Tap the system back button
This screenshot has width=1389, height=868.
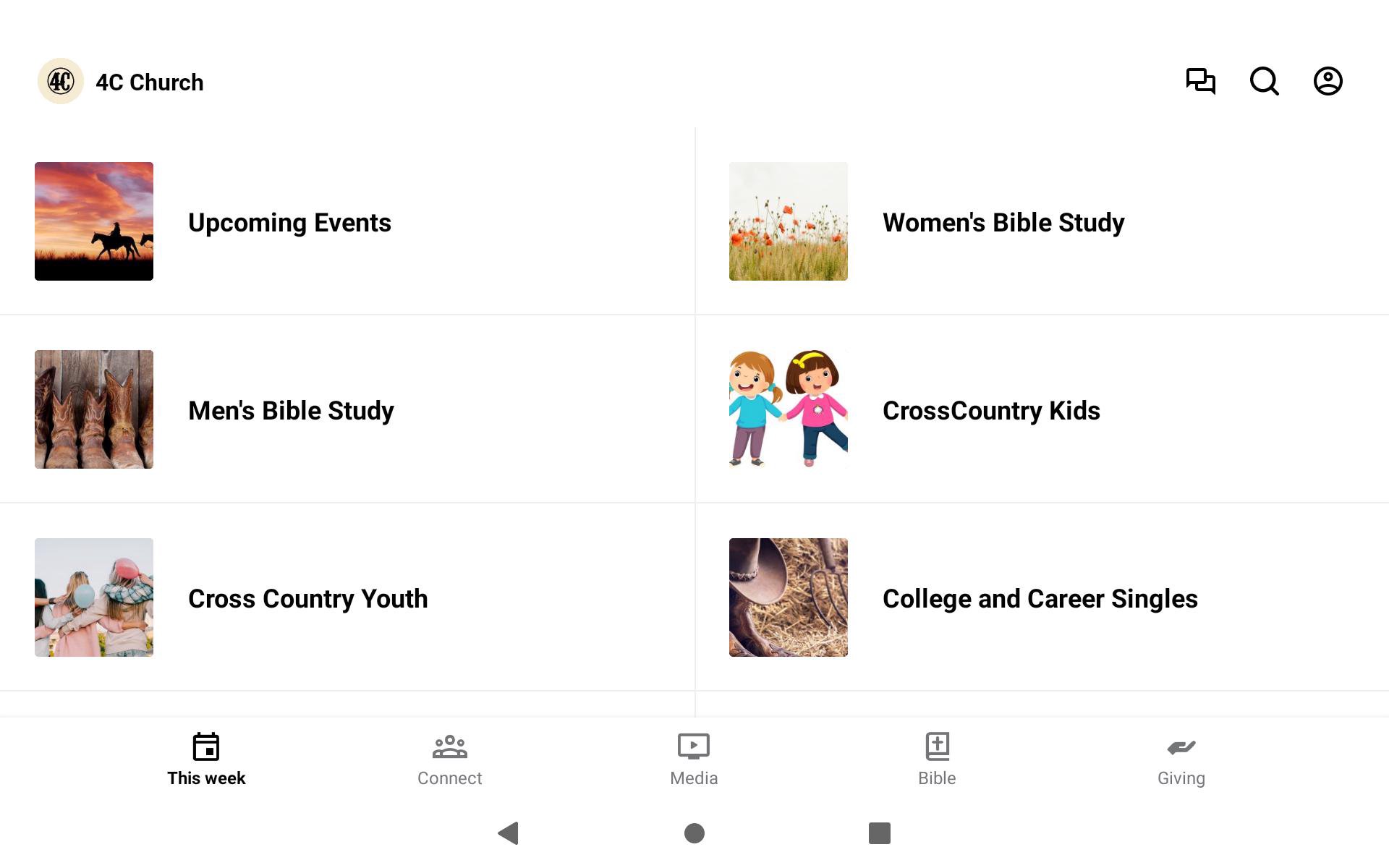point(509,833)
